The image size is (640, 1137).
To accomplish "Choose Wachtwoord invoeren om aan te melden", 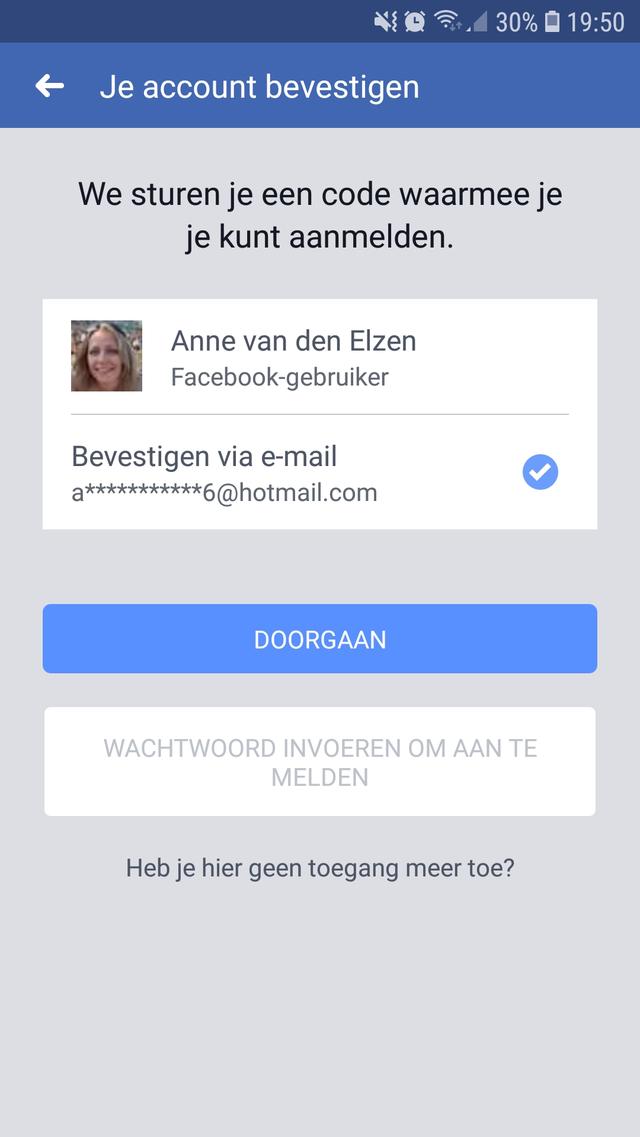I will point(320,762).
